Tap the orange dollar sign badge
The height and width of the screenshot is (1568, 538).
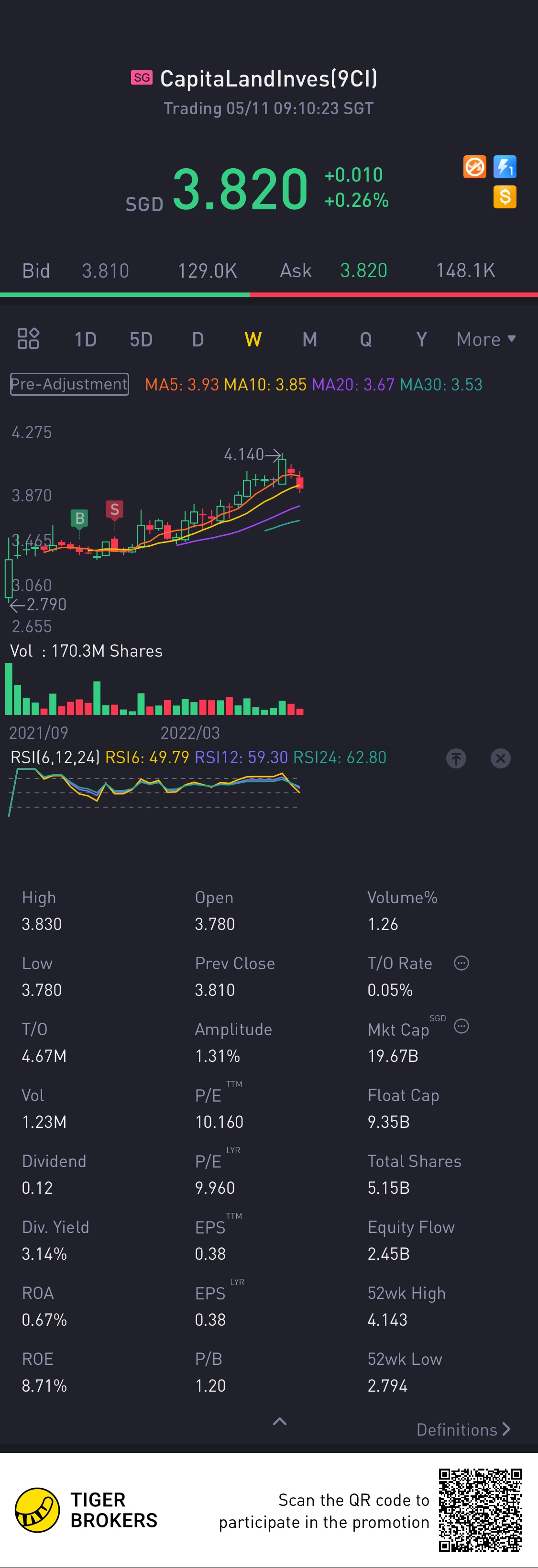click(x=505, y=196)
